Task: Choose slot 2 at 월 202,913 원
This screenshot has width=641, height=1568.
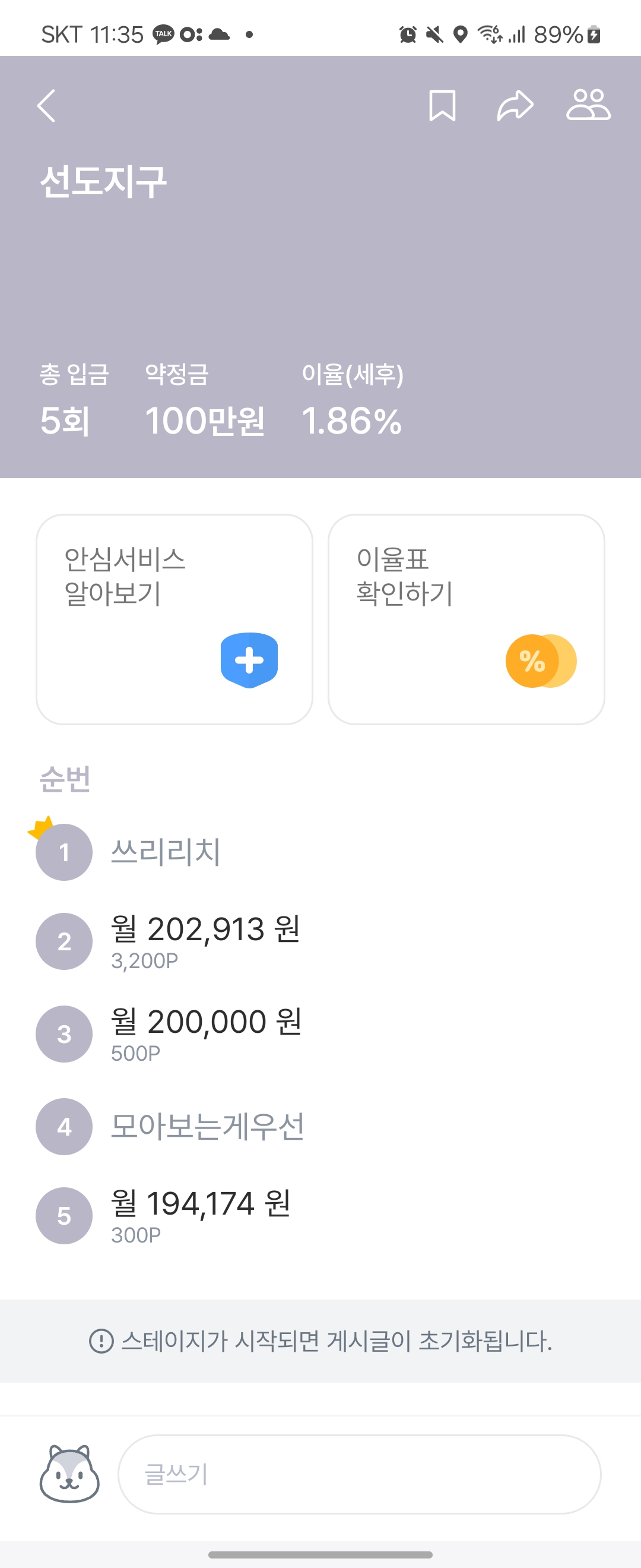Action: pos(320,941)
